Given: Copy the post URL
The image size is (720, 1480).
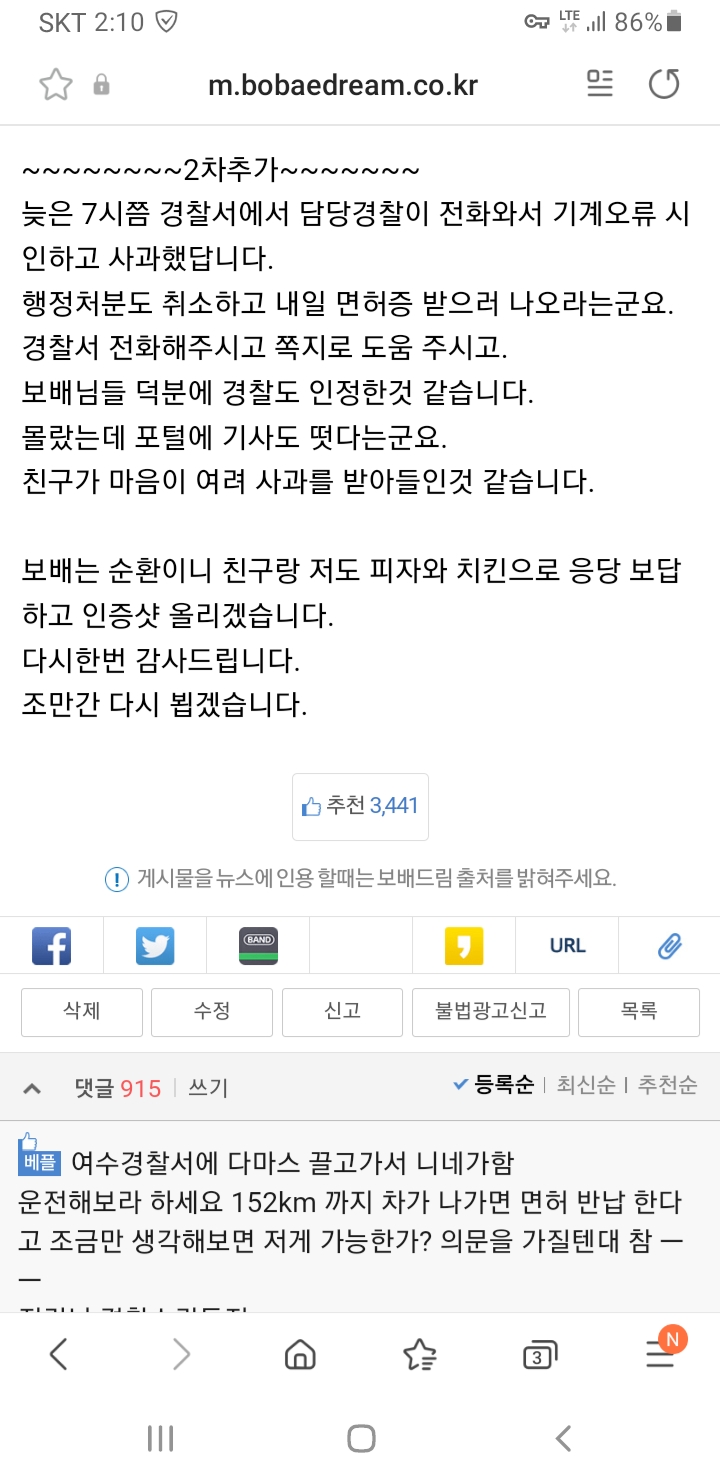Looking at the screenshot, I should click(x=567, y=945).
